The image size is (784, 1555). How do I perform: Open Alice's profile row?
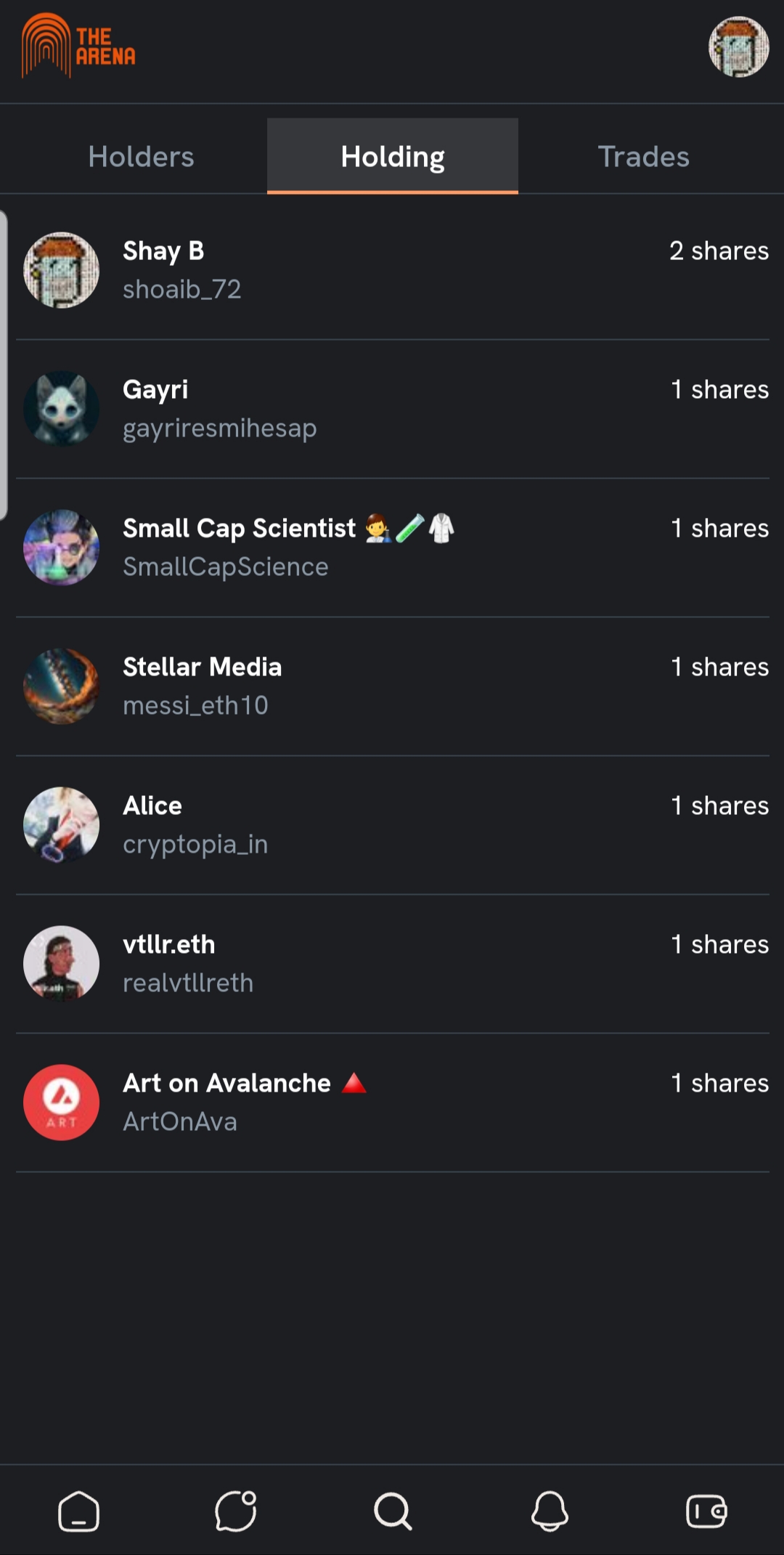tap(392, 824)
